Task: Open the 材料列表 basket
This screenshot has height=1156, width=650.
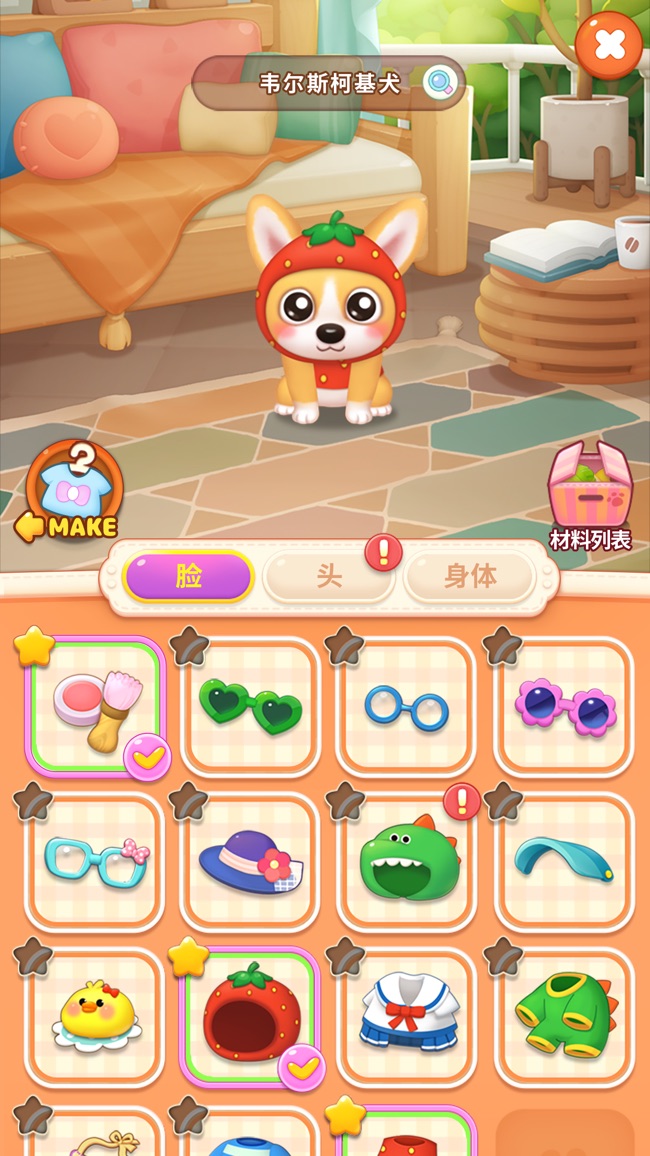Action: point(590,497)
